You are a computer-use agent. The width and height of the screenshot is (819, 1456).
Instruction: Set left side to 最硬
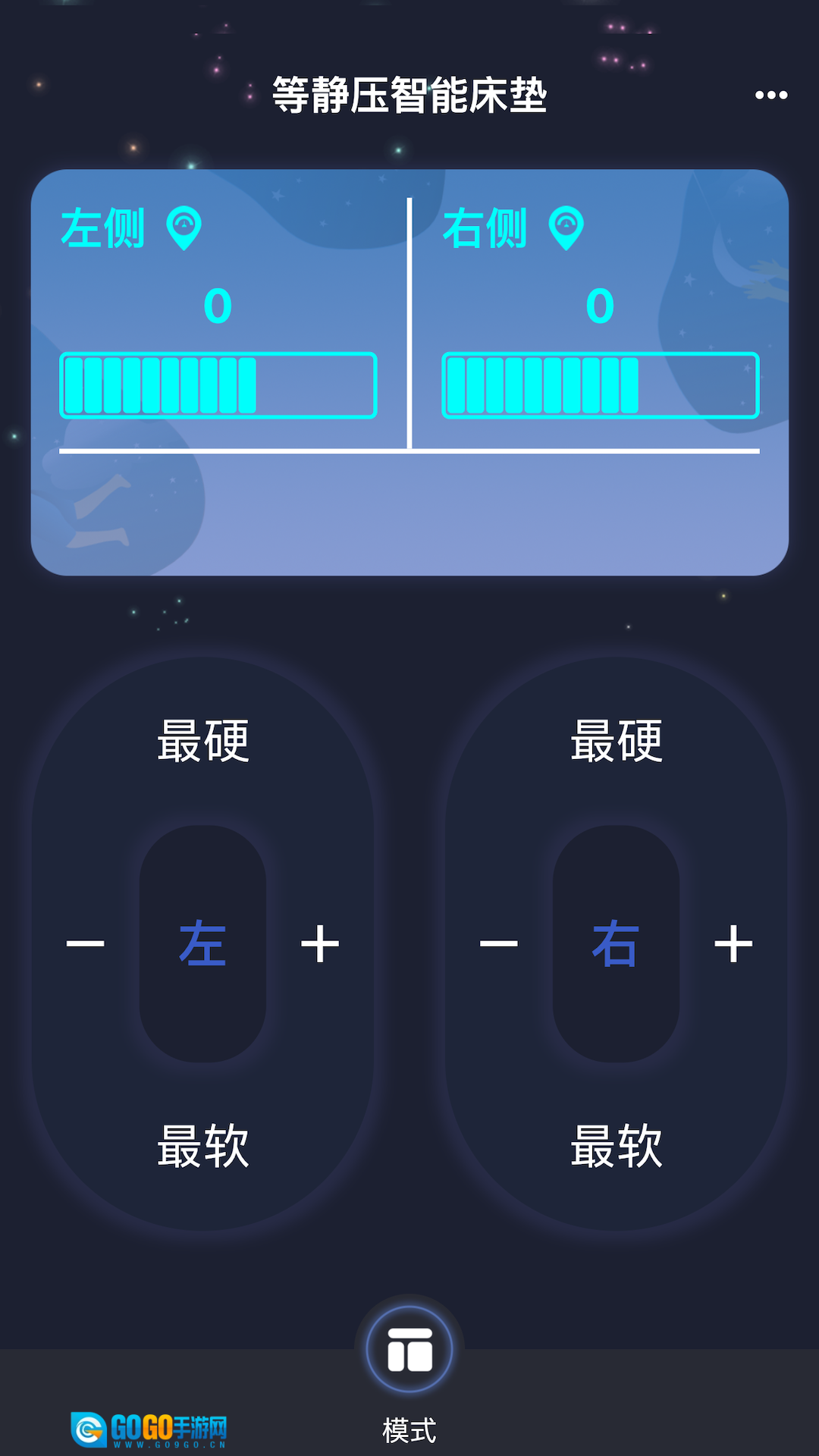pos(203,741)
